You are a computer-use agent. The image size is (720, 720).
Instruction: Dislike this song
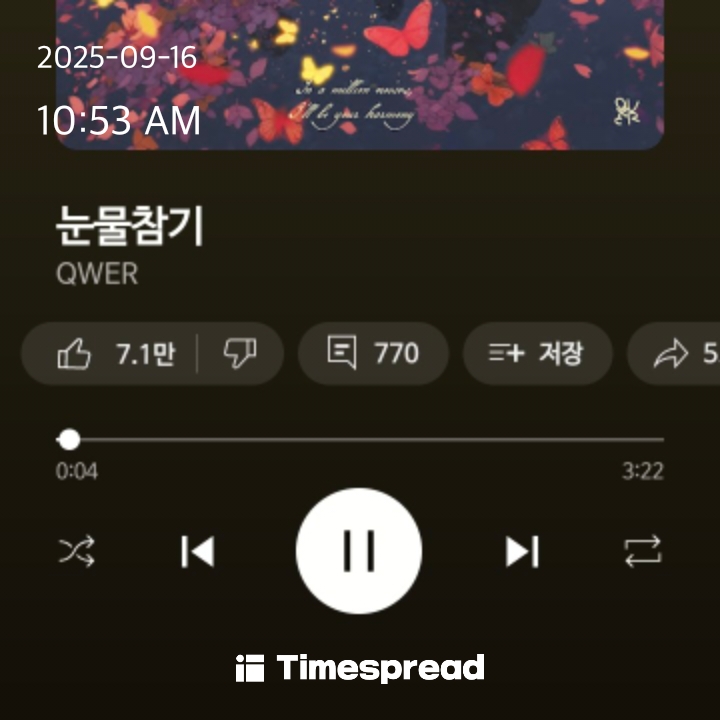tap(240, 354)
